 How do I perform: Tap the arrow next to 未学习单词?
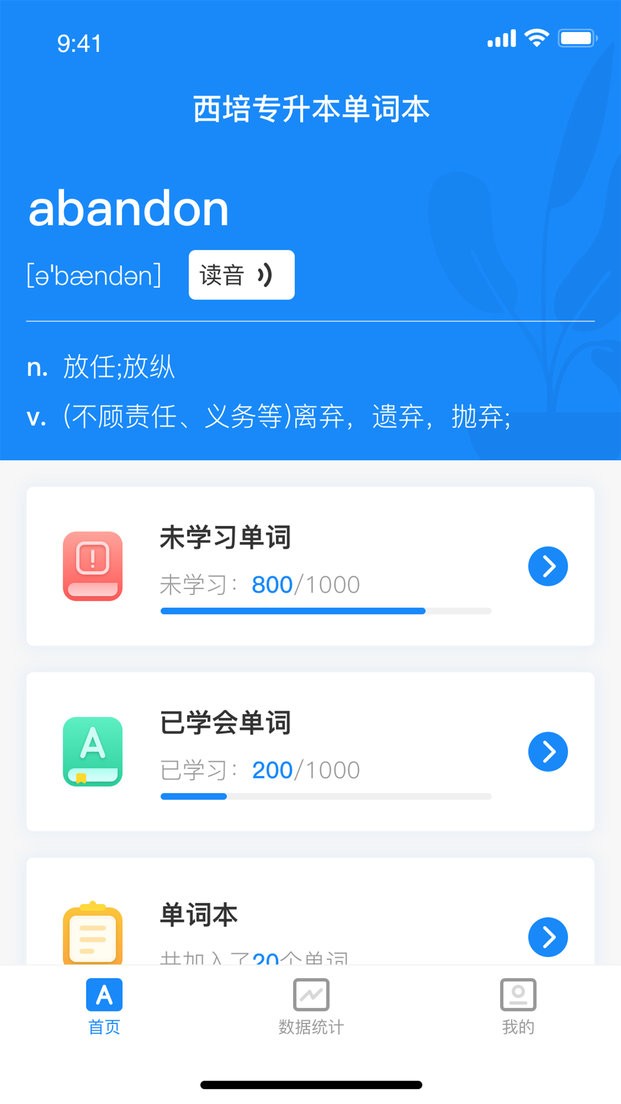[548, 567]
